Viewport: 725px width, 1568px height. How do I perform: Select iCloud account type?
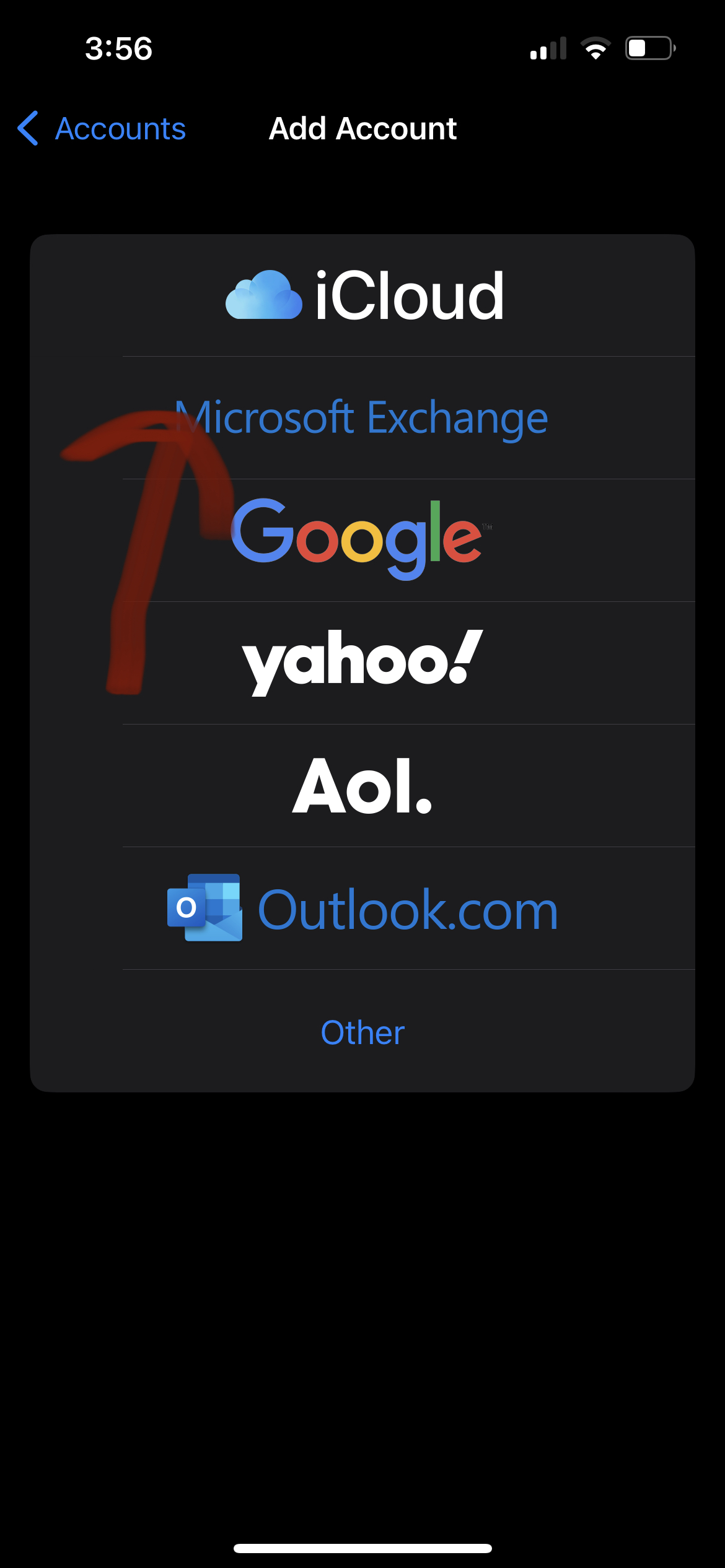pyautogui.click(x=362, y=295)
